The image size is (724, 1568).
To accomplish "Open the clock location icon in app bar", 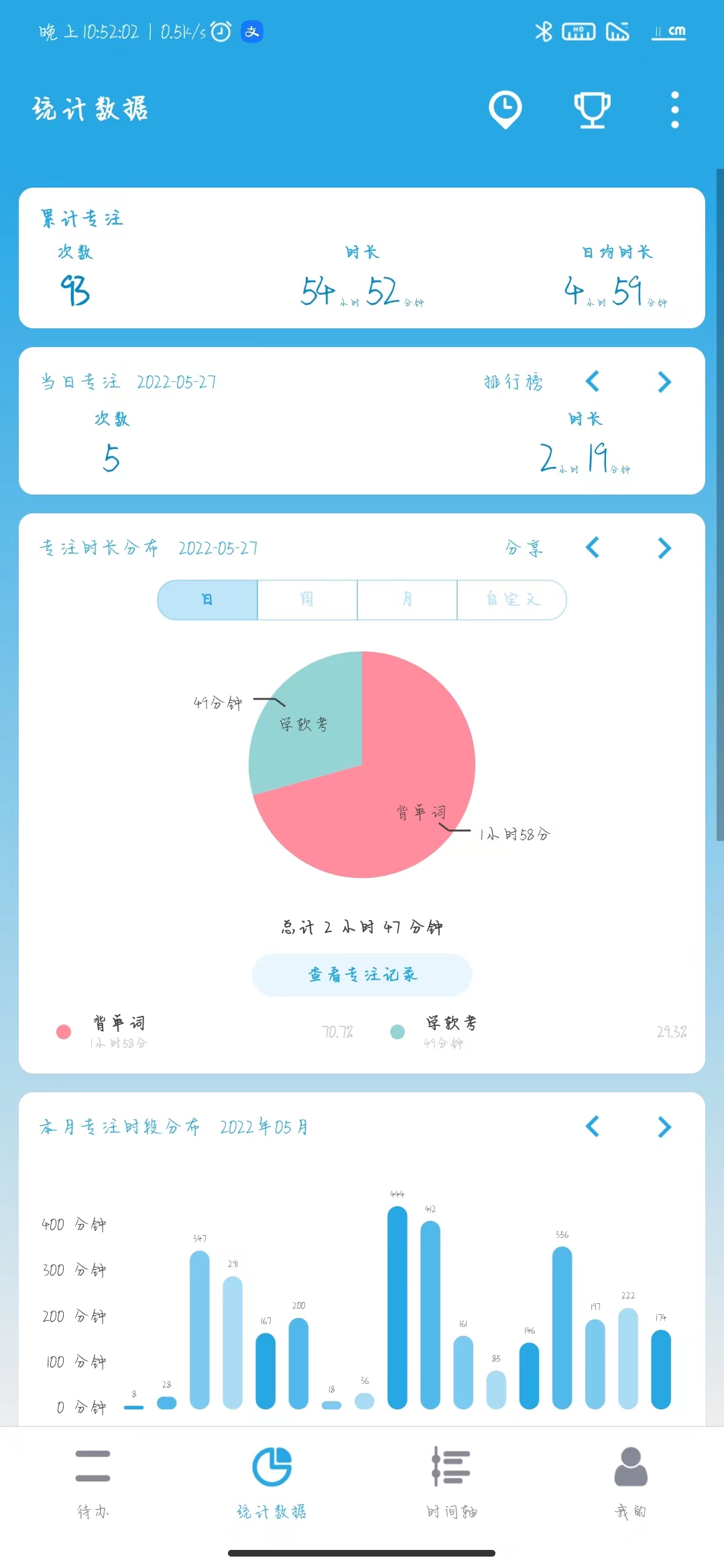I will (505, 109).
